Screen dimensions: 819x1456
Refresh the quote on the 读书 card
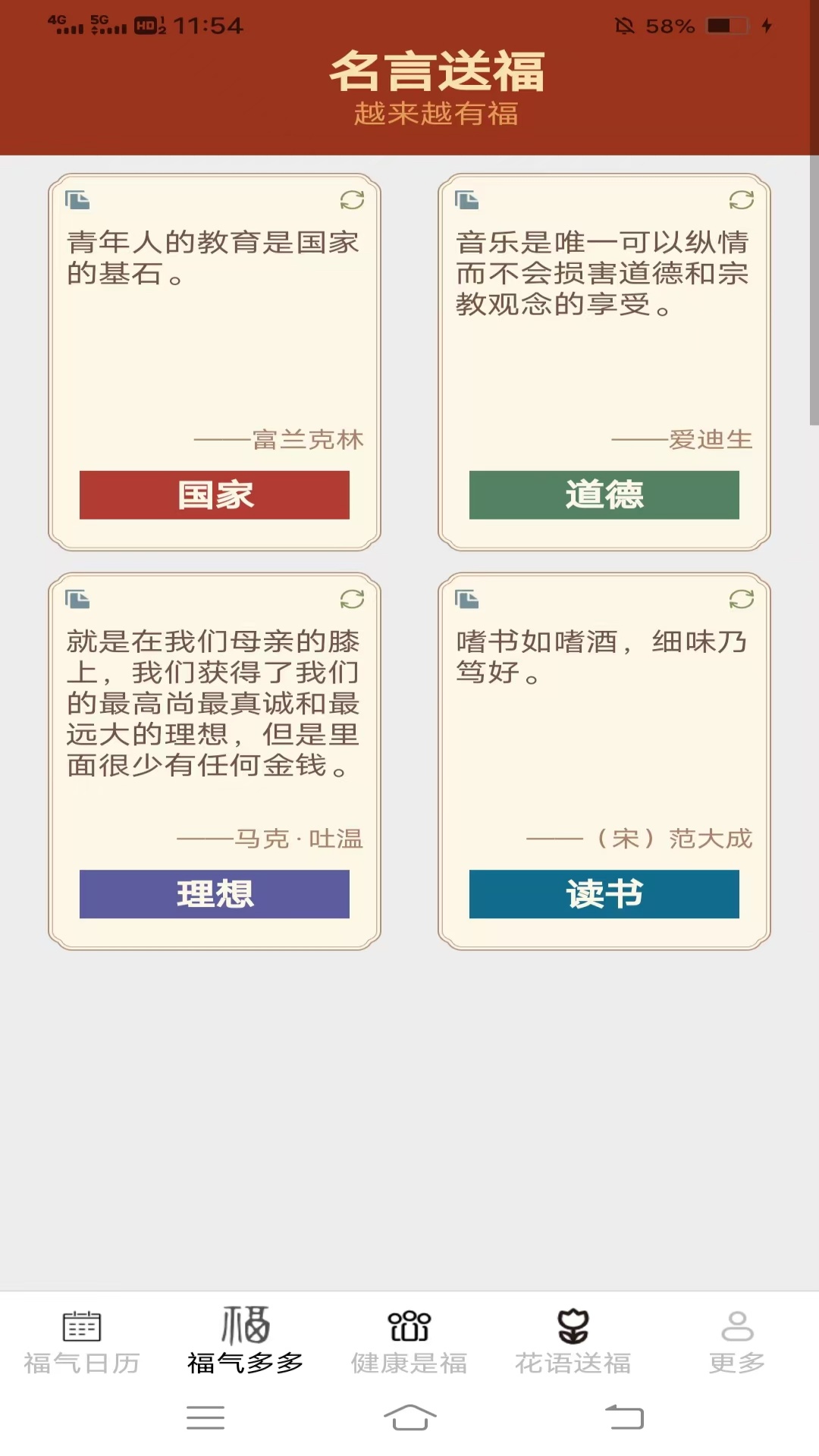click(741, 599)
